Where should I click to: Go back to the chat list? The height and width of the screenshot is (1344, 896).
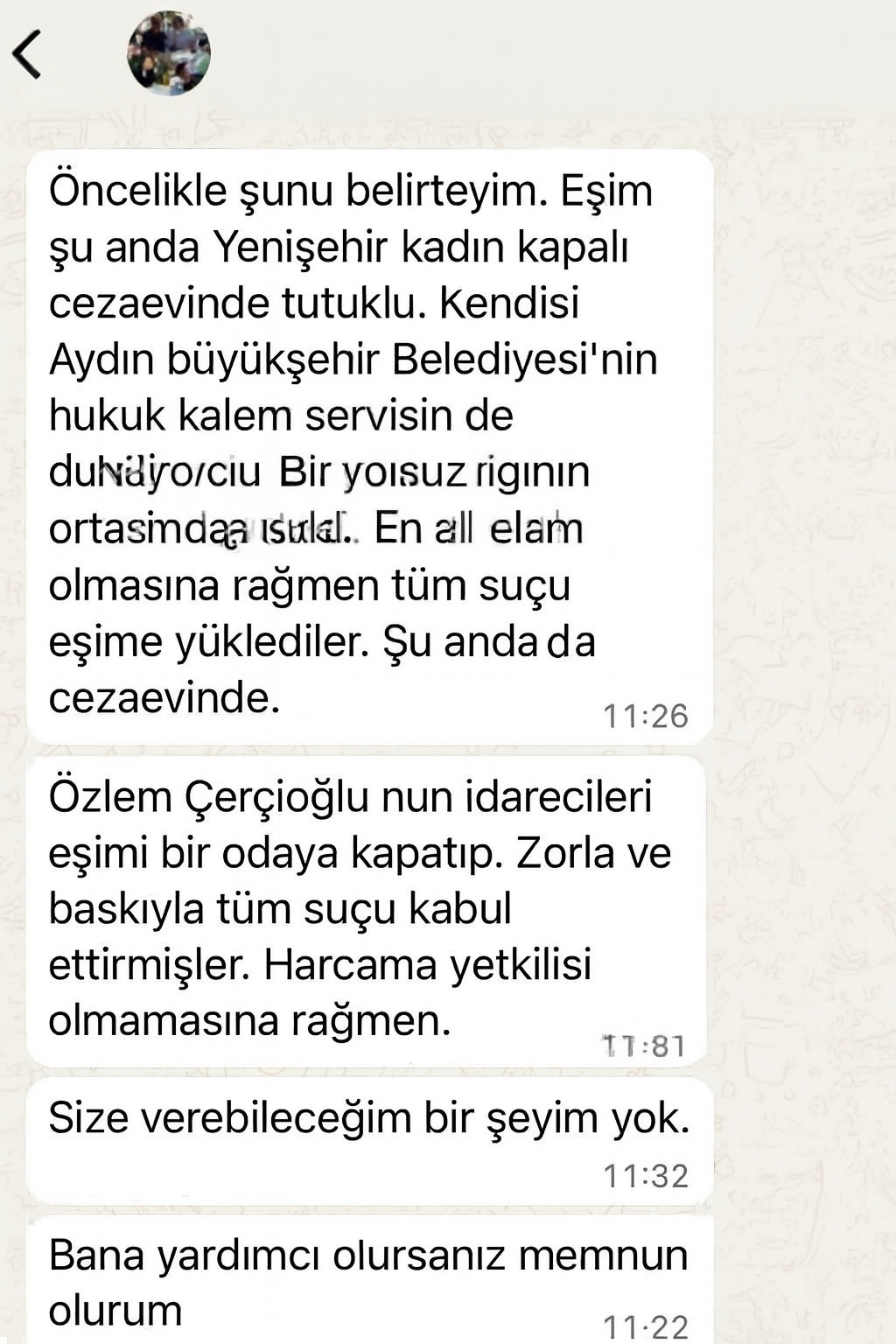[28, 54]
